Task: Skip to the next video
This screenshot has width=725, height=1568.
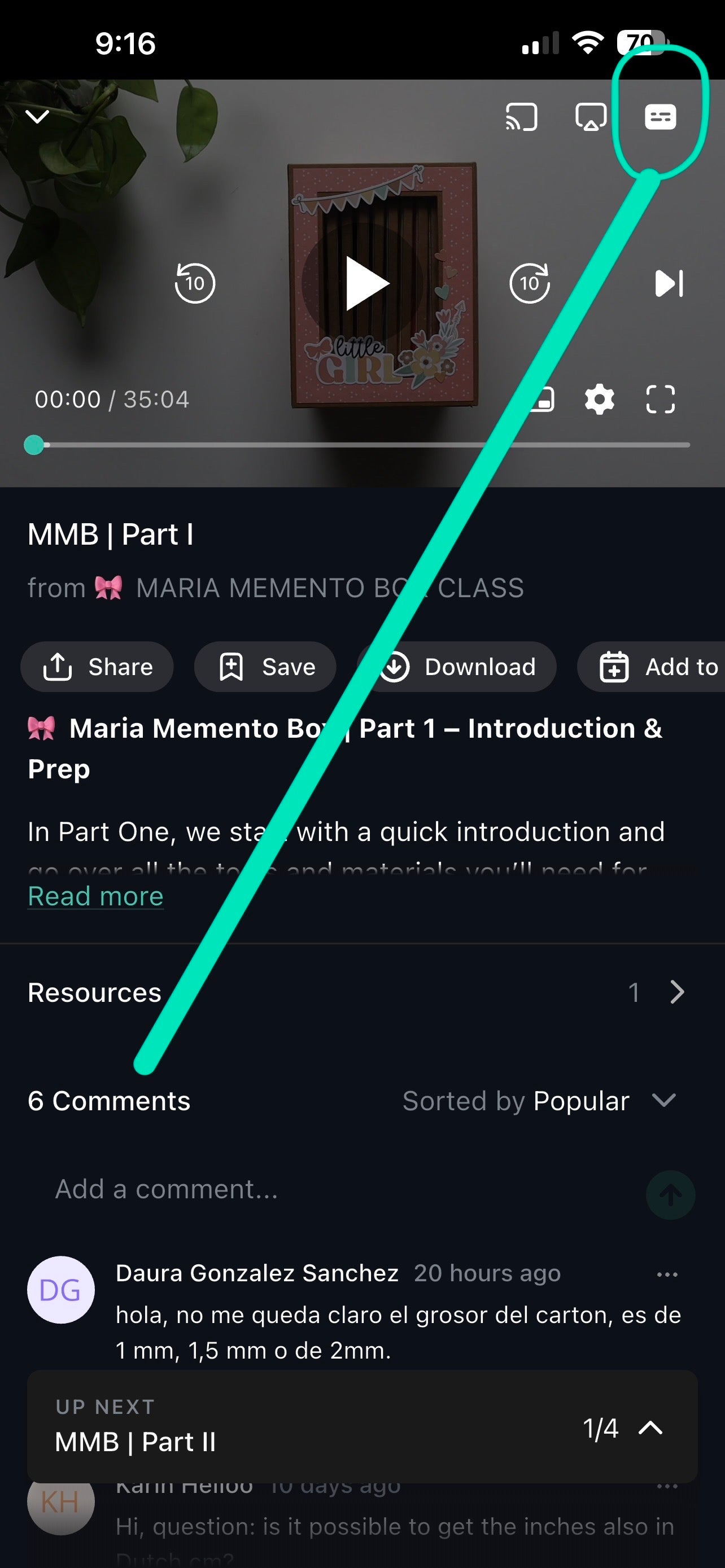Action: [x=669, y=283]
